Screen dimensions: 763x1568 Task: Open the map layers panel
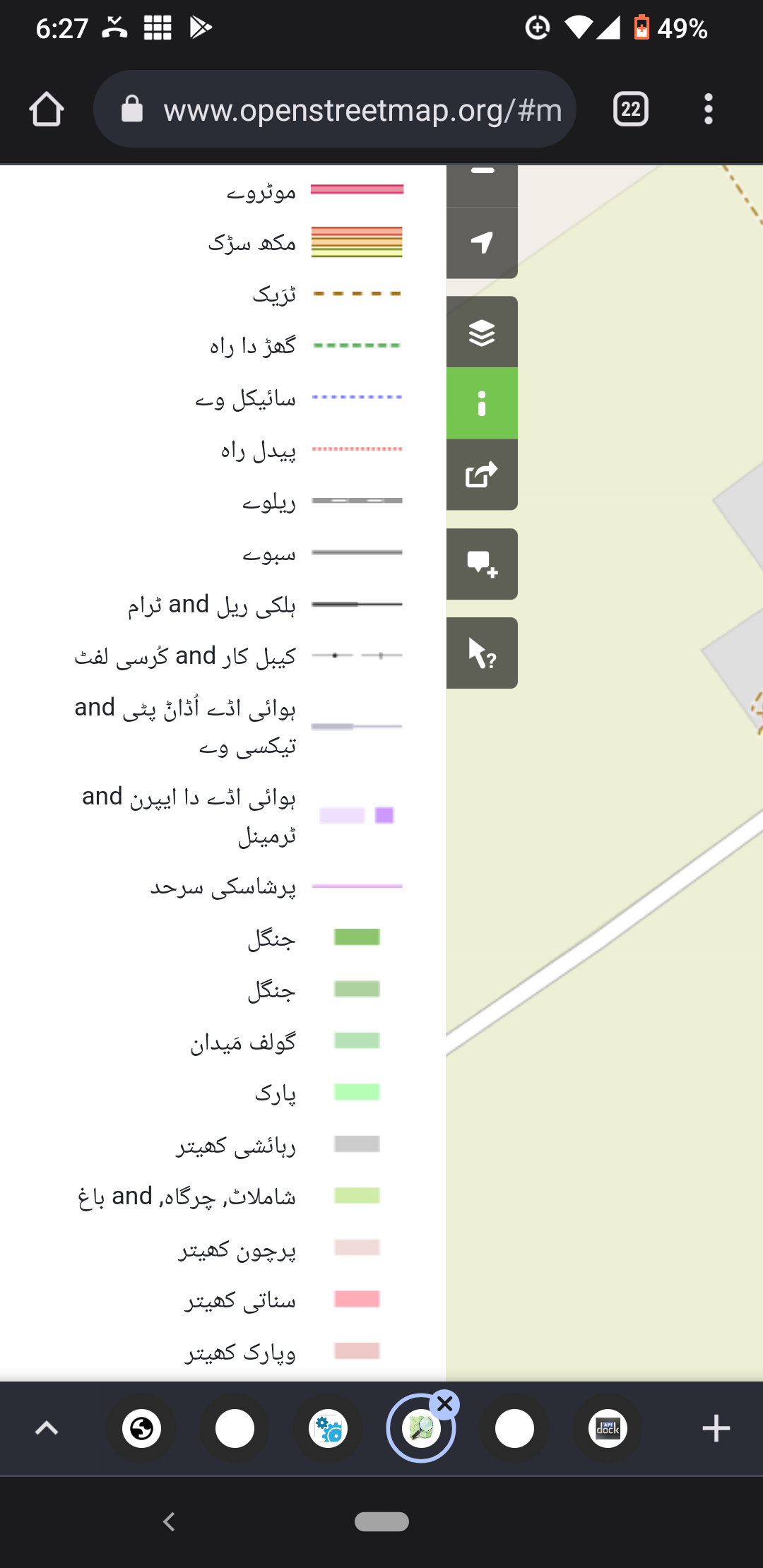pyautogui.click(x=482, y=332)
